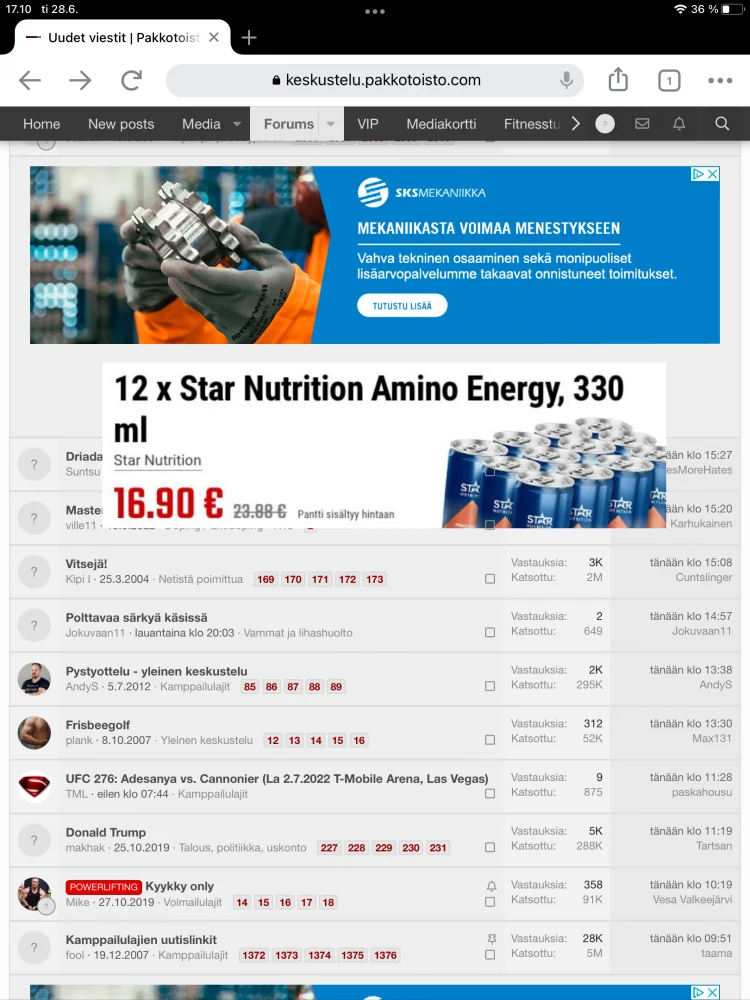This screenshot has height=1000, width=750.
Task: Open the forum notifications bell
Action: pyautogui.click(x=679, y=124)
